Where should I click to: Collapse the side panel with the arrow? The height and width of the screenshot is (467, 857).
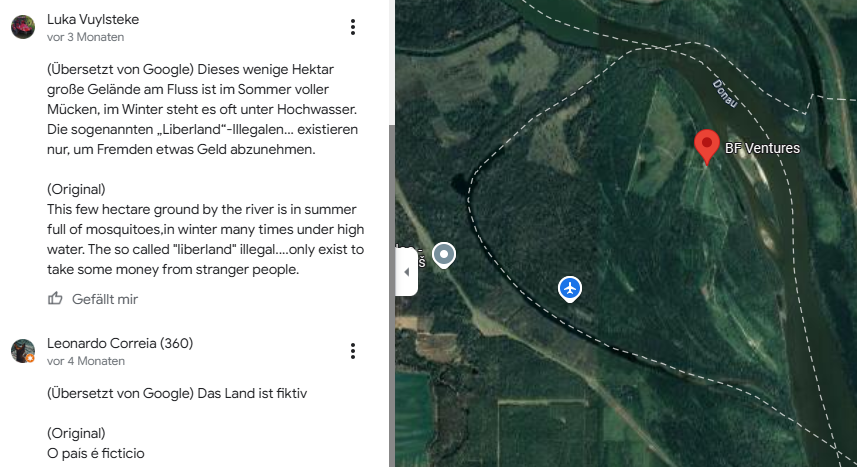[x=406, y=272]
